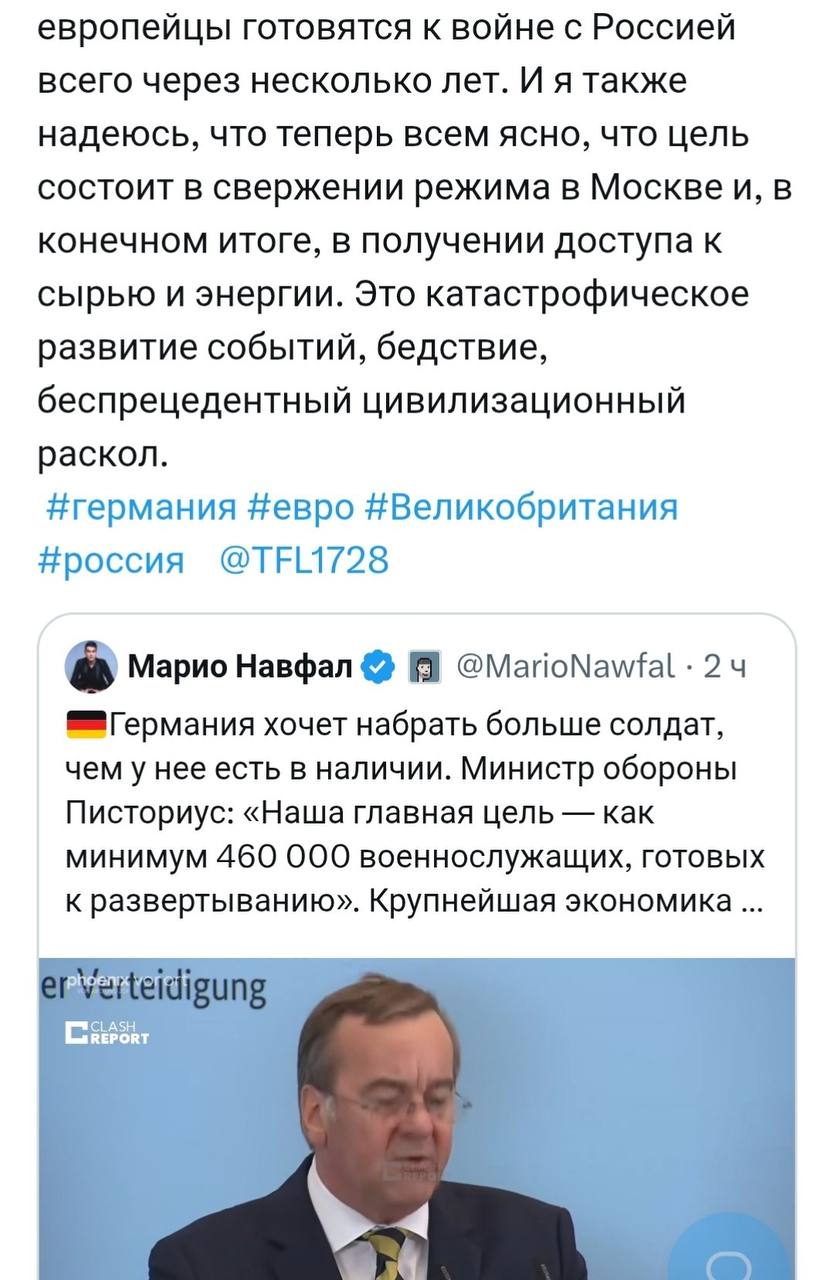Open the @TFL1728 mention

point(302,561)
